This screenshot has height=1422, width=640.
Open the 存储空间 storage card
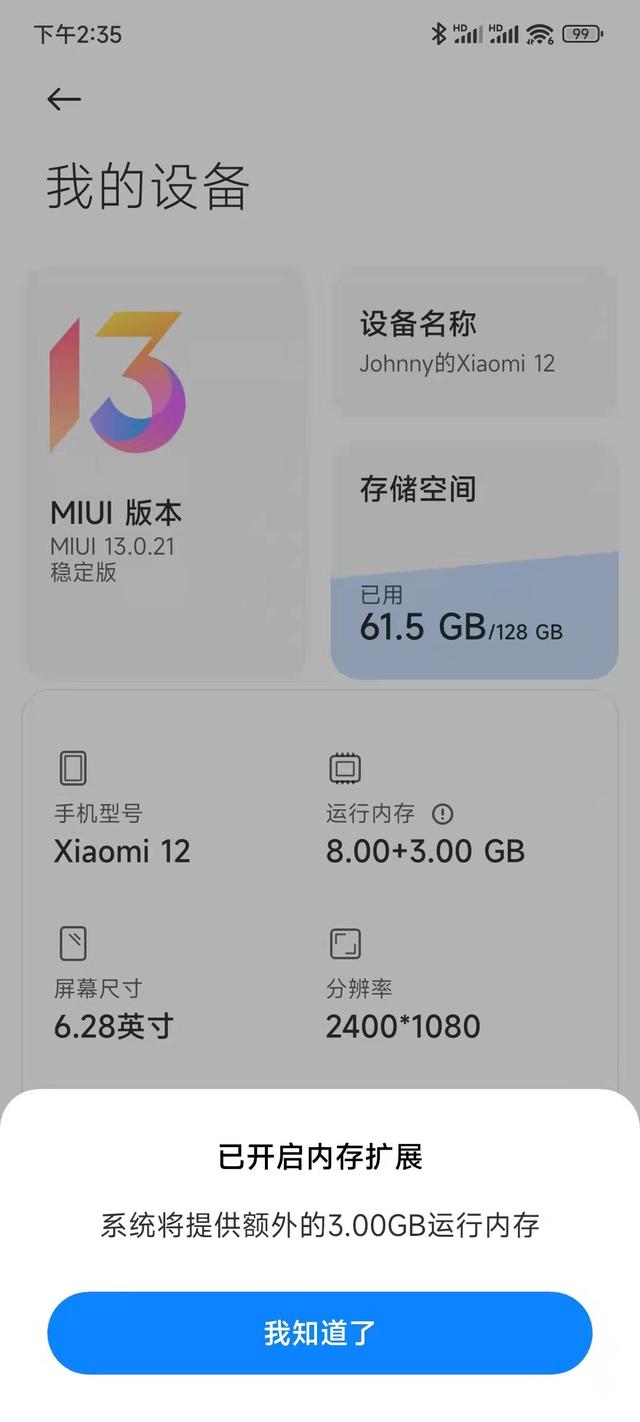[x=474, y=560]
